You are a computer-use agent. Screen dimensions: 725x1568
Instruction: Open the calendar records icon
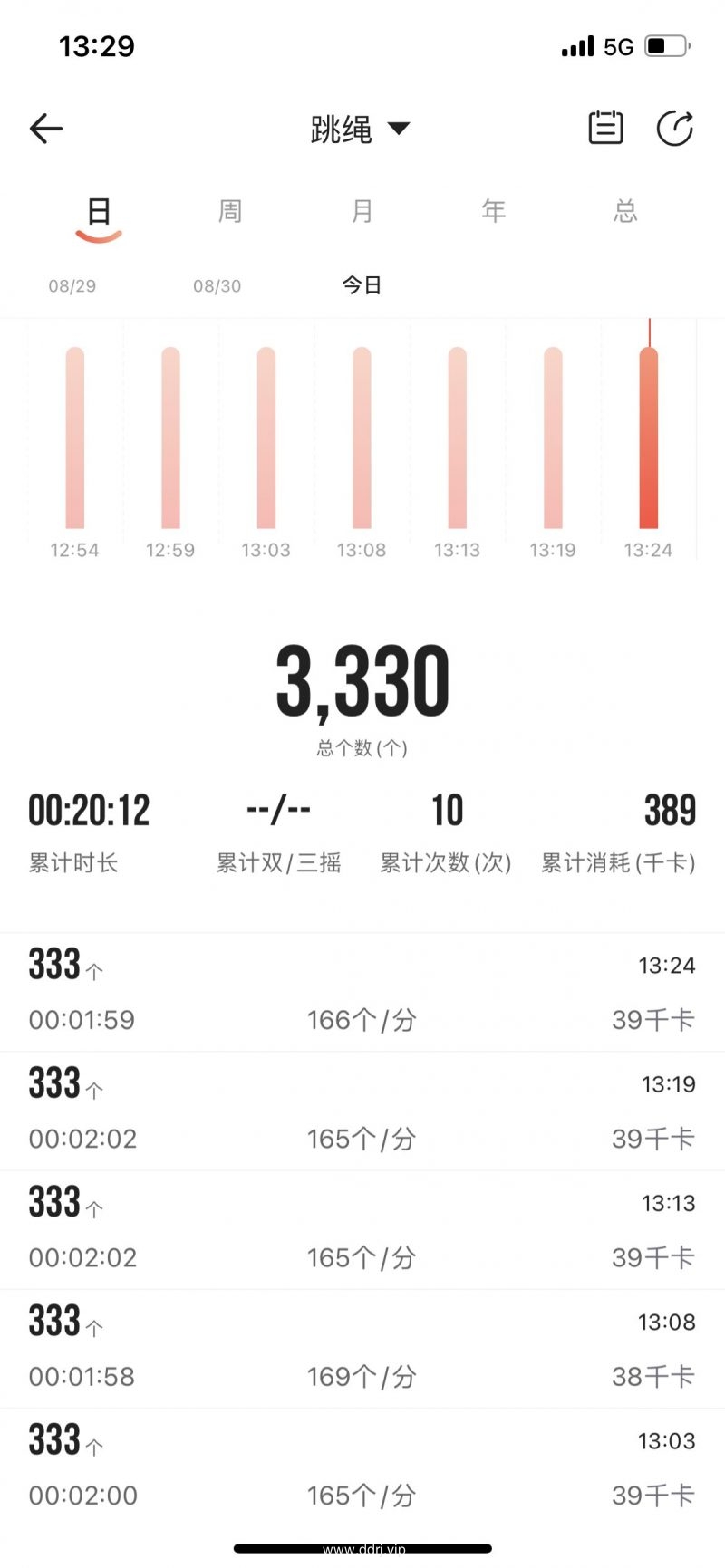coord(605,128)
